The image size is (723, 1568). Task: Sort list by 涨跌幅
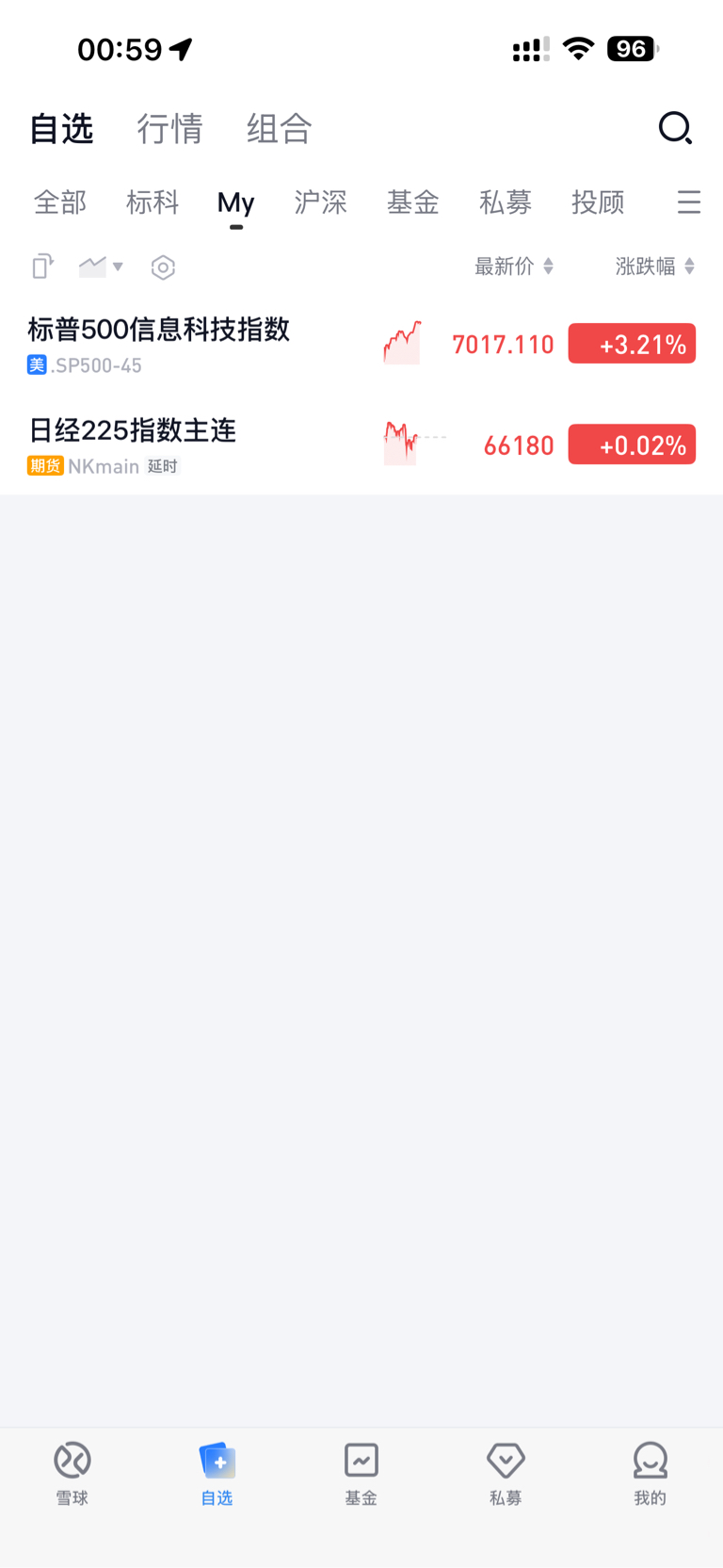[655, 267]
